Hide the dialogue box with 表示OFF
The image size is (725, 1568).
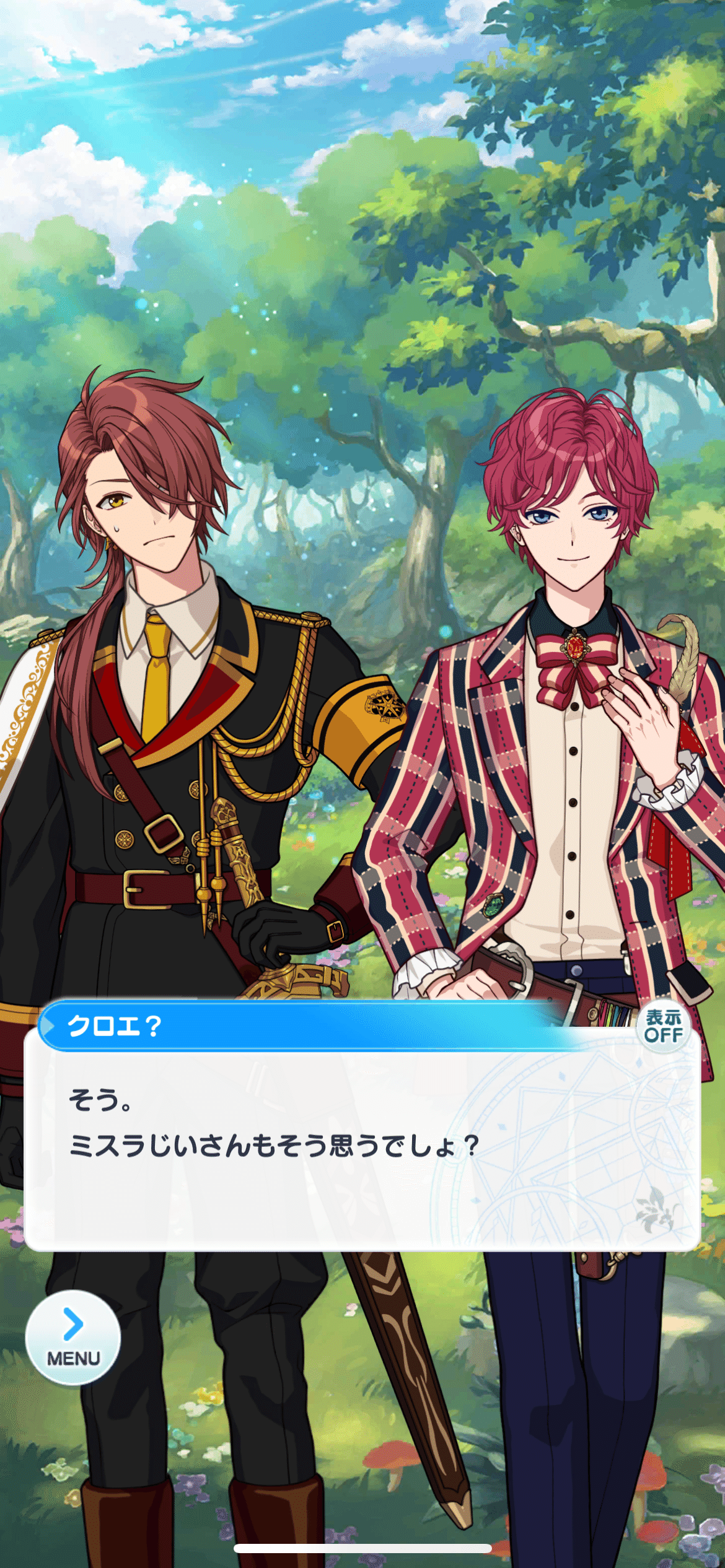pyautogui.click(x=663, y=1026)
